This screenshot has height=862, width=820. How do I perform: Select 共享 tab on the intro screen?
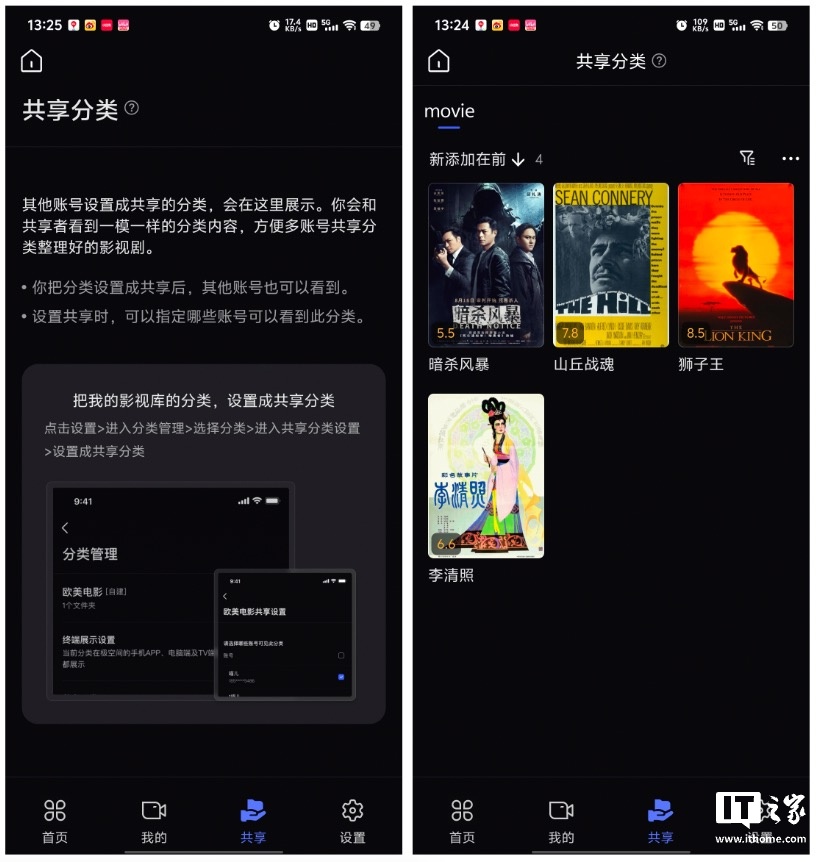click(253, 820)
